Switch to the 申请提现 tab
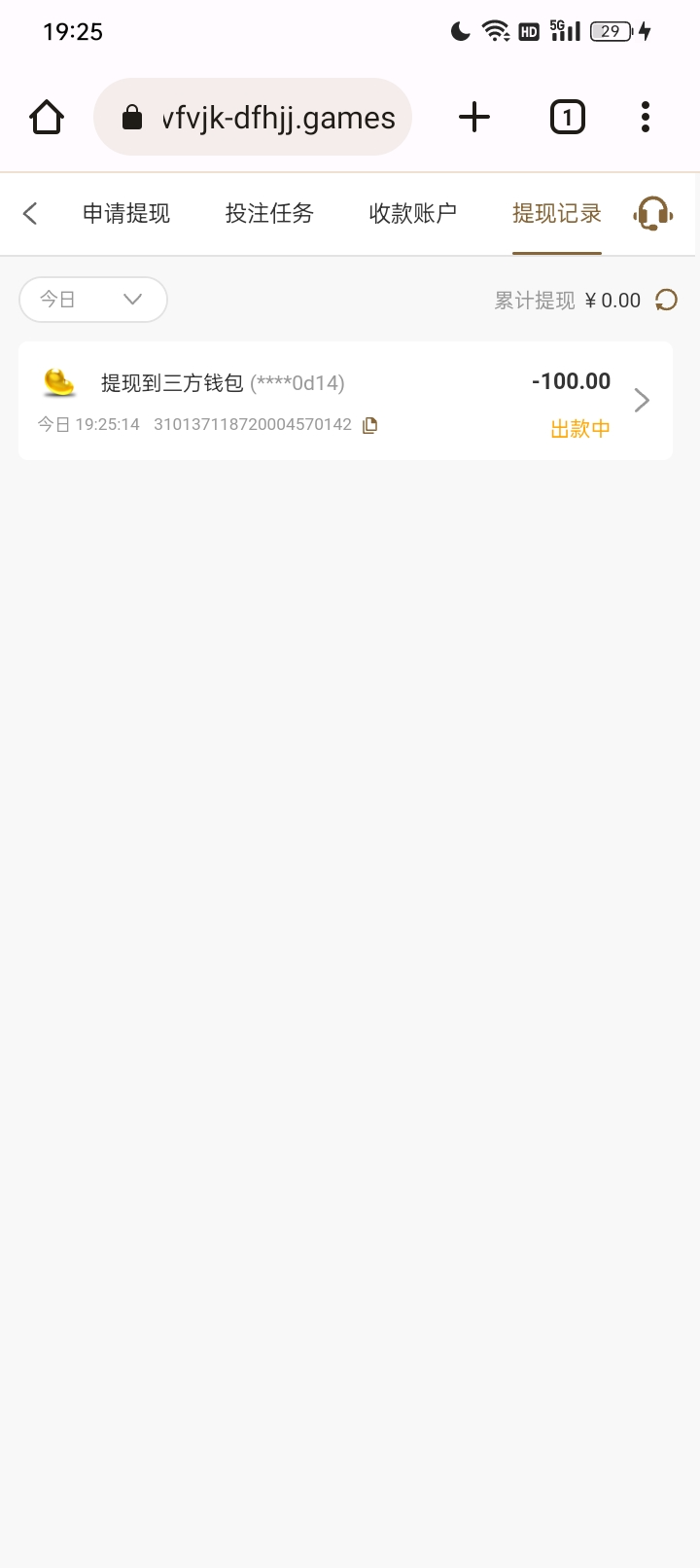The width and height of the screenshot is (700, 1568). [x=126, y=214]
